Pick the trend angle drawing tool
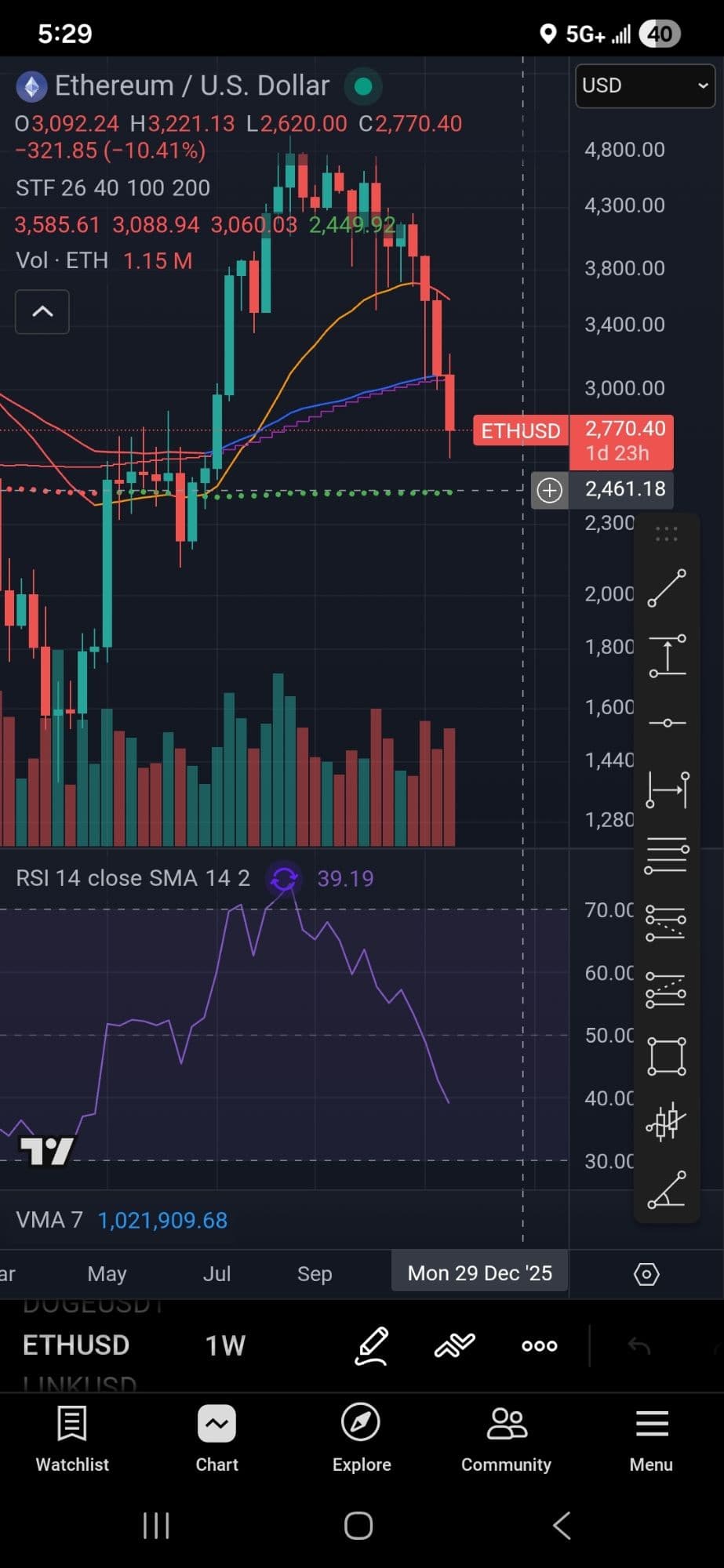 [x=667, y=1190]
